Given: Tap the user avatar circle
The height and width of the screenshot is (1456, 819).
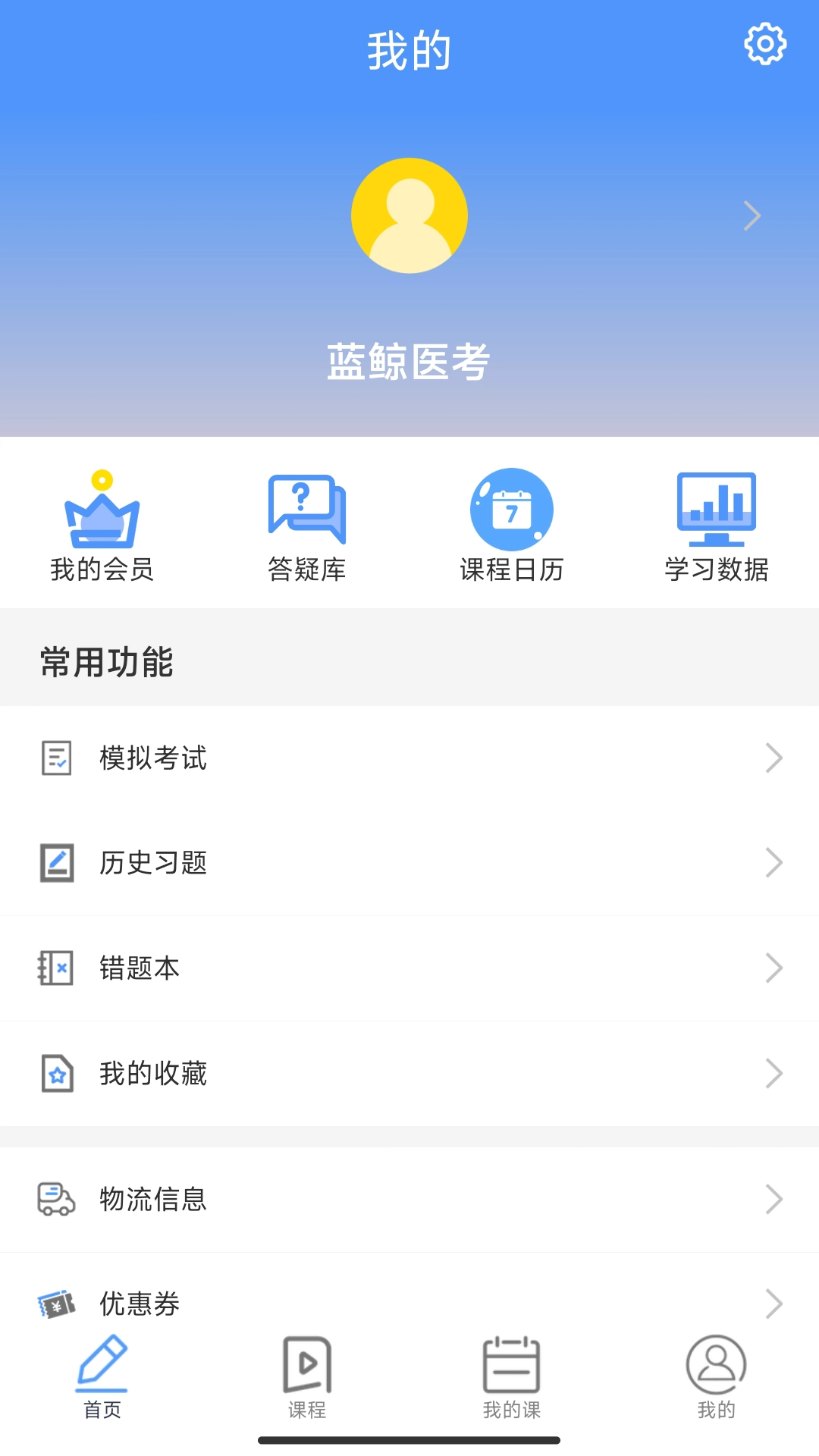Looking at the screenshot, I should pos(409,215).
